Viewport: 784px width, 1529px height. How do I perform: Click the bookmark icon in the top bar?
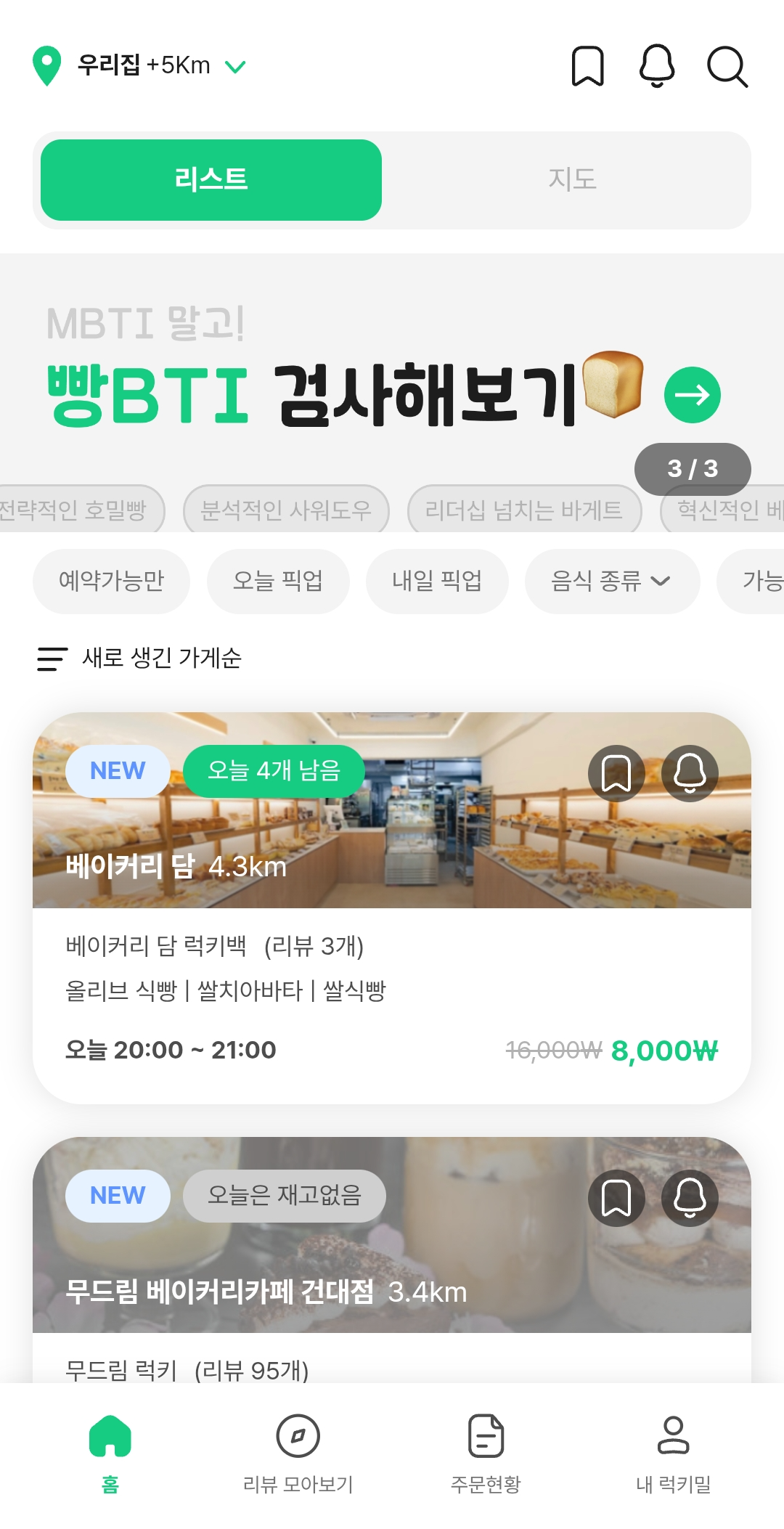pyautogui.click(x=587, y=69)
